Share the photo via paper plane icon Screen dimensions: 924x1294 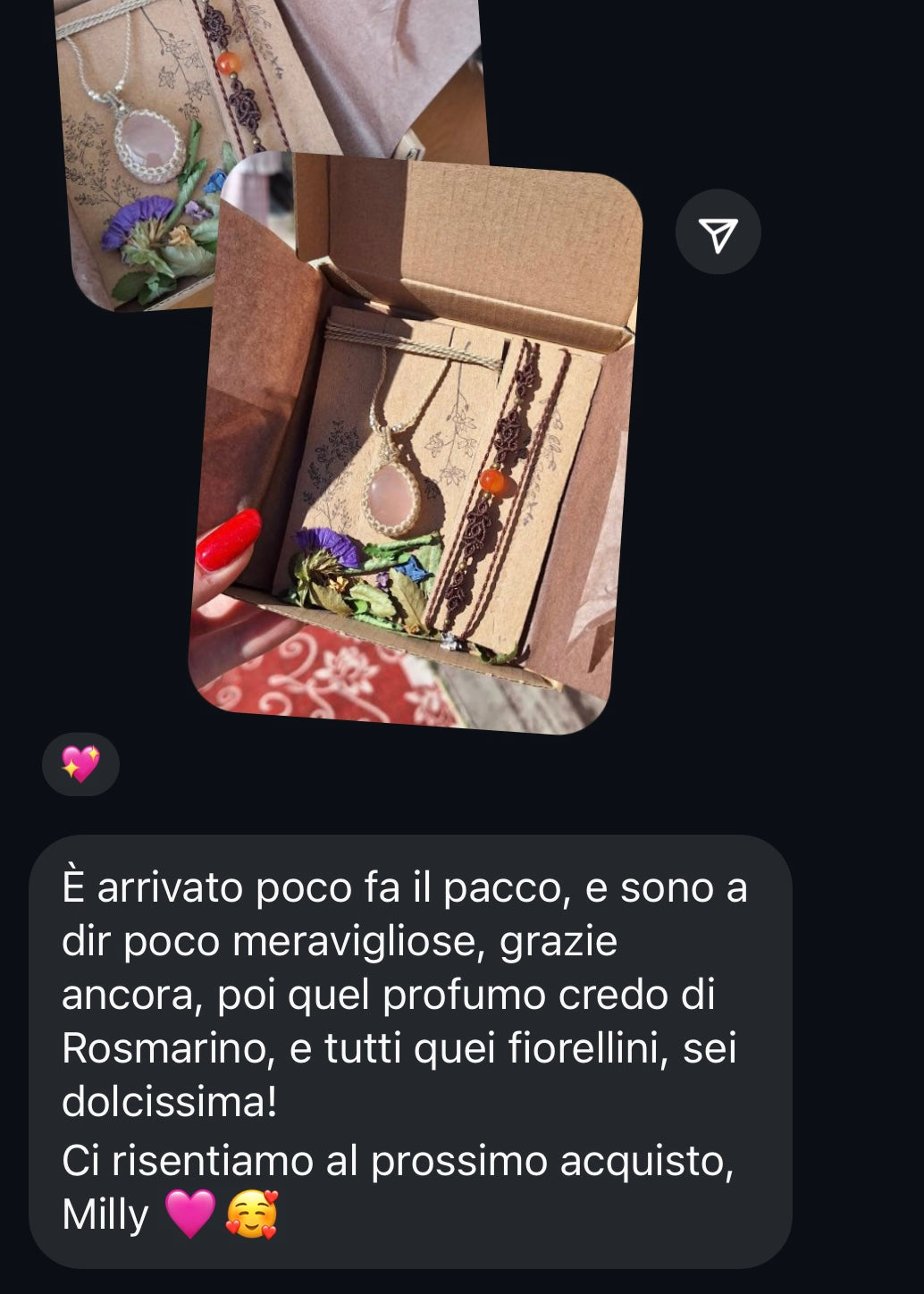pos(718,232)
